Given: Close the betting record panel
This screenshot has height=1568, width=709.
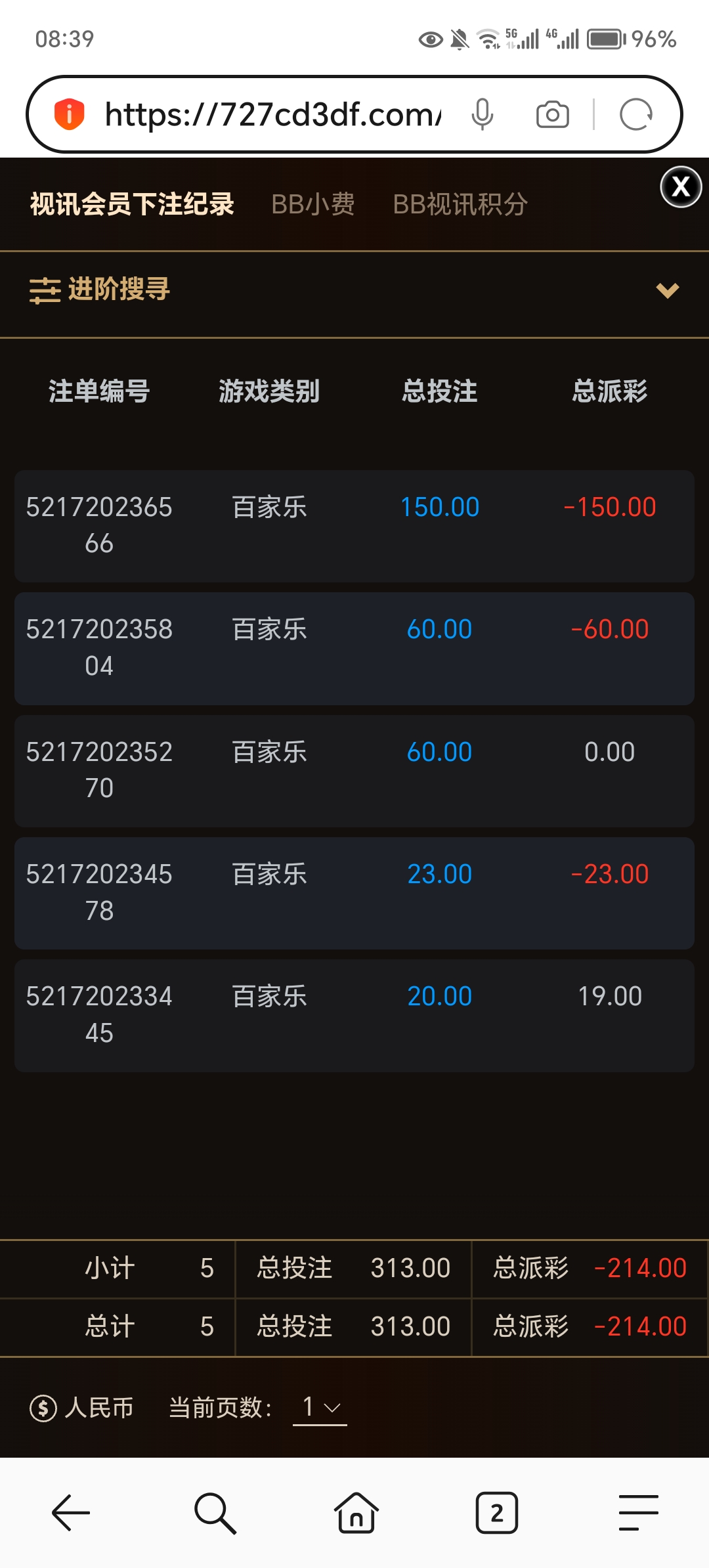Looking at the screenshot, I should coord(681,187).
